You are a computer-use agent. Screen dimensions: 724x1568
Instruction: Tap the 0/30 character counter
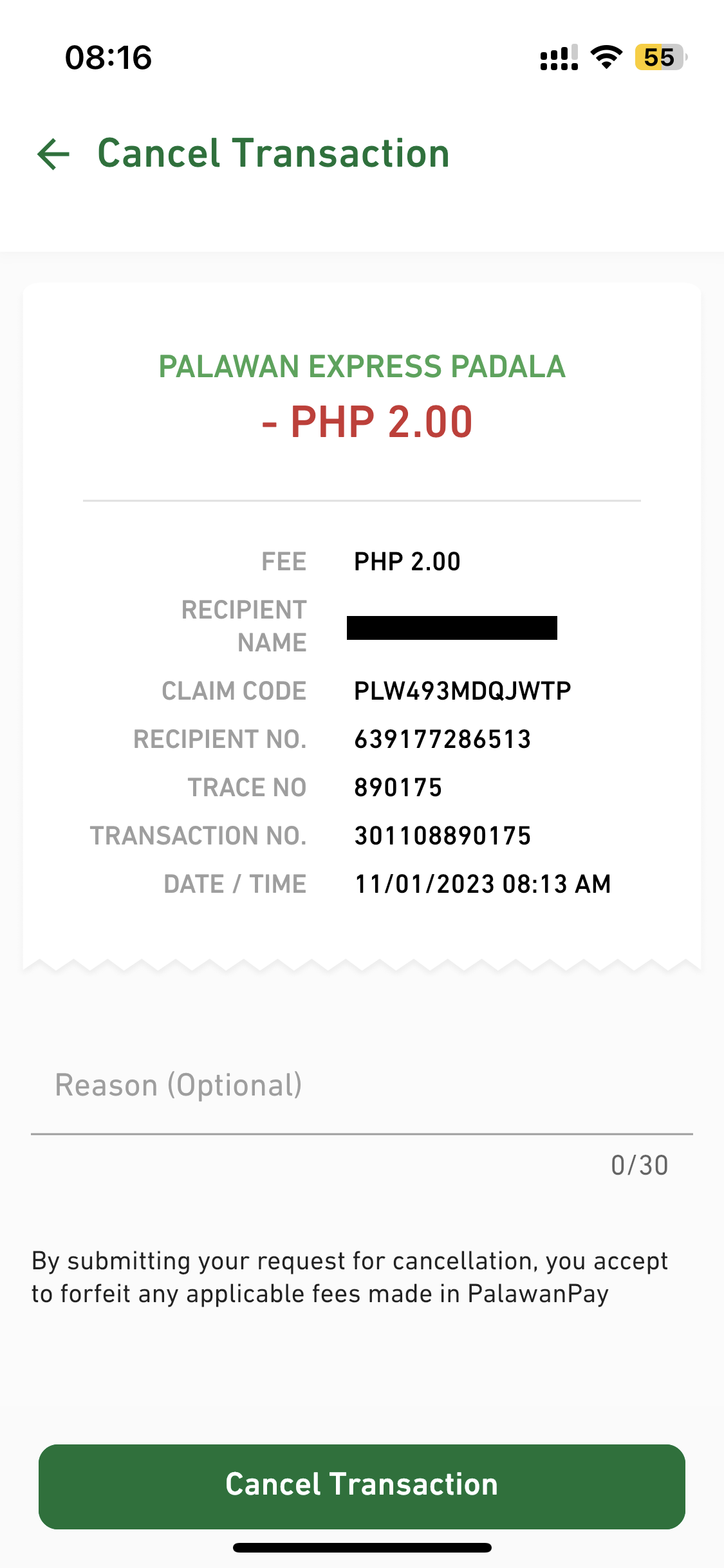[x=640, y=1164]
